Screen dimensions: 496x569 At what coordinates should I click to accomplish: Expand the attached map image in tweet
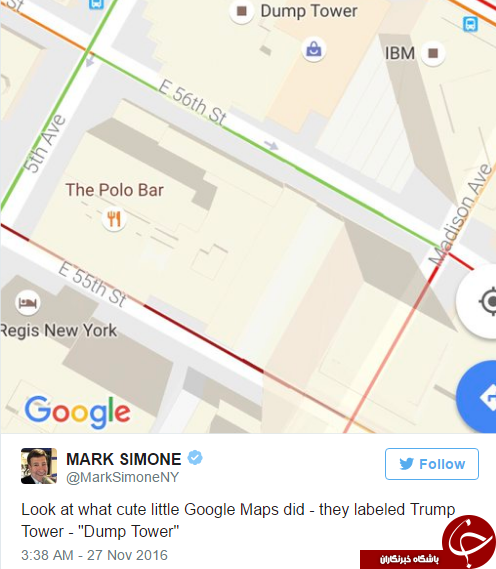tap(248, 217)
